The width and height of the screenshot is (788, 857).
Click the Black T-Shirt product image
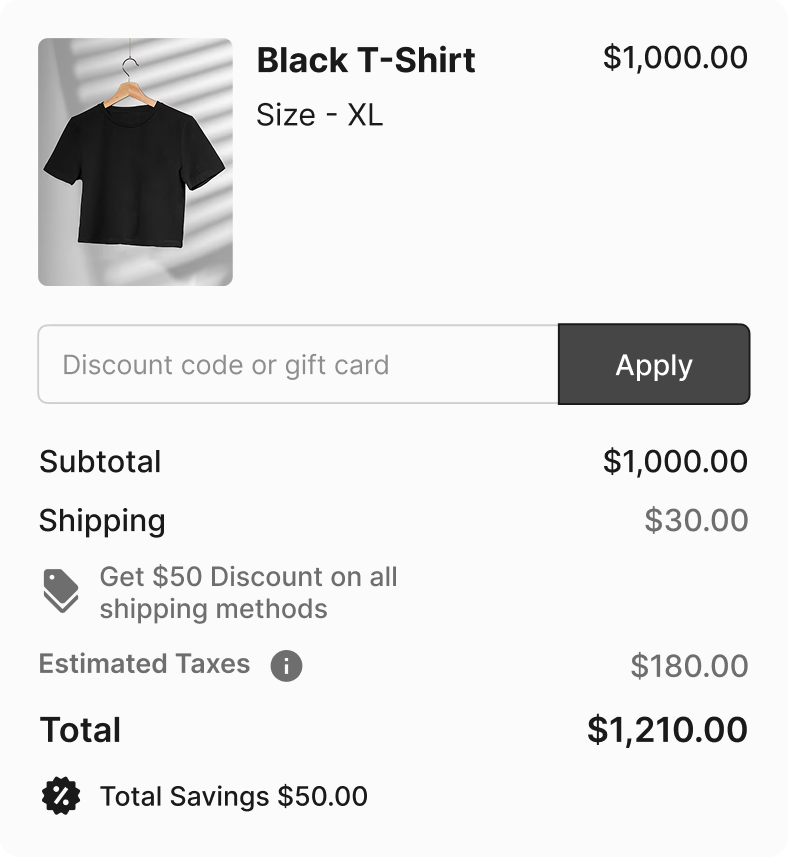[x=136, y=160]
